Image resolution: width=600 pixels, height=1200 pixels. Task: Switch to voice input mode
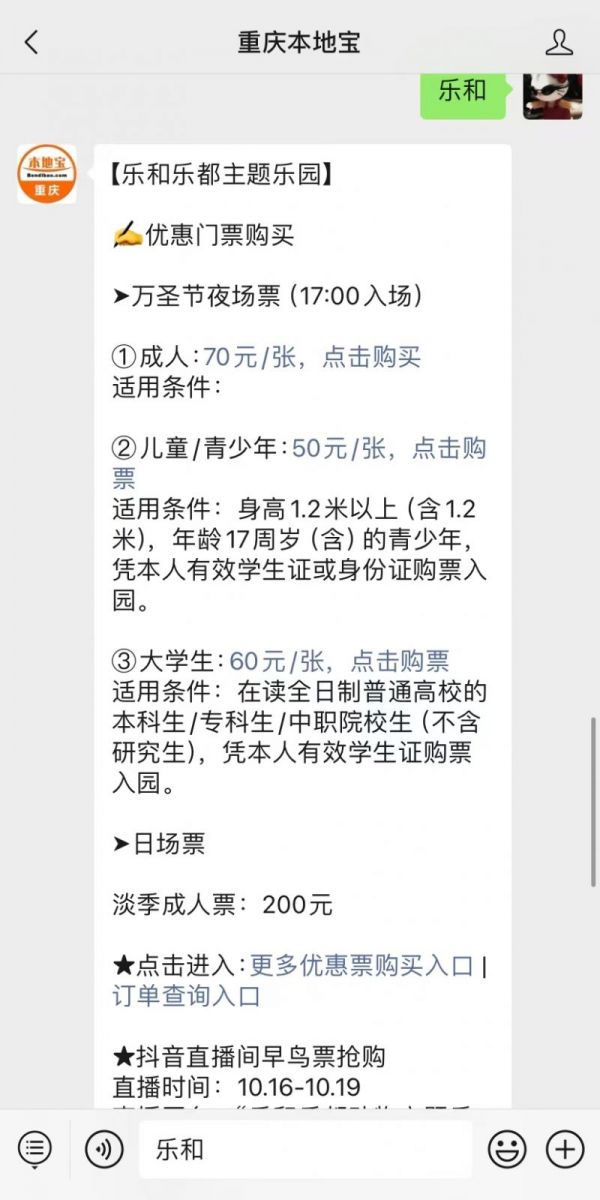pyautogui.click(x=104, y=1149)
